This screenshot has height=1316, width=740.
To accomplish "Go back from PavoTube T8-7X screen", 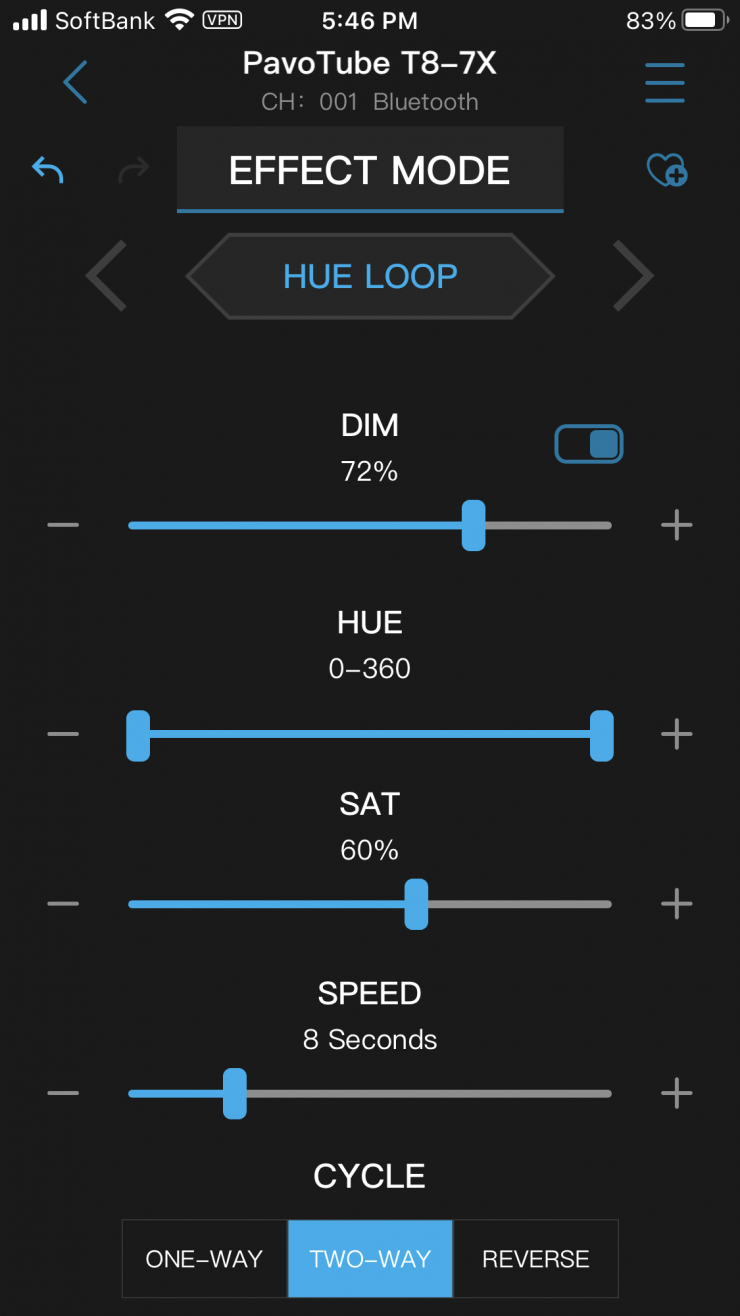I will 75,82.
